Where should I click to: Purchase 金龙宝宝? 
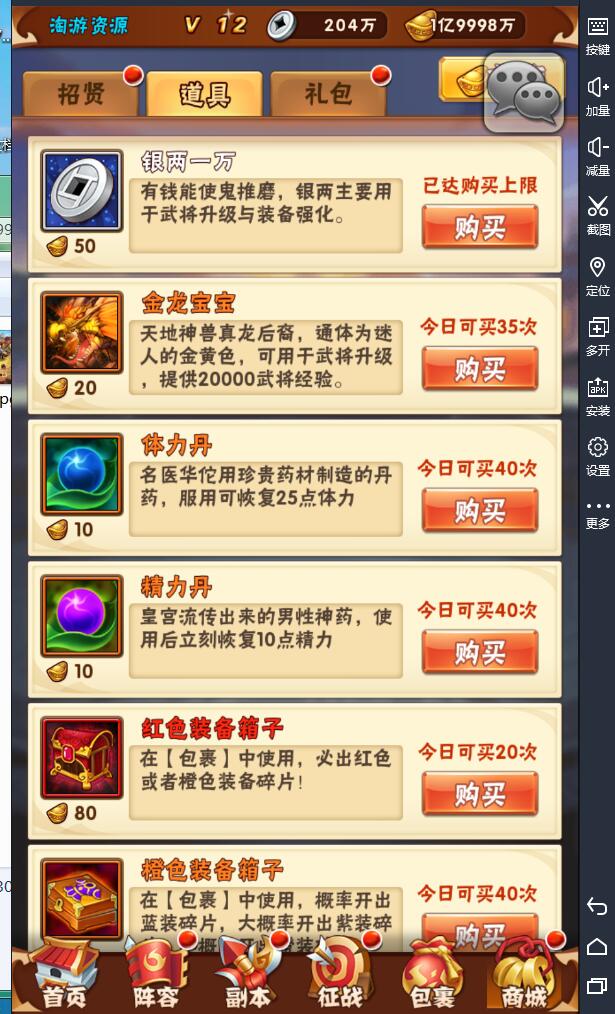(480, 369)
